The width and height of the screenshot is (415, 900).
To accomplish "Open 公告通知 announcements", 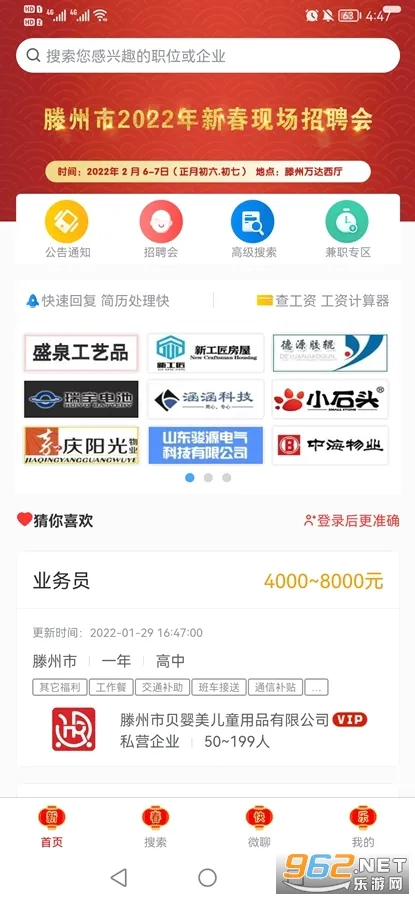I will click(x=67, y=230).
